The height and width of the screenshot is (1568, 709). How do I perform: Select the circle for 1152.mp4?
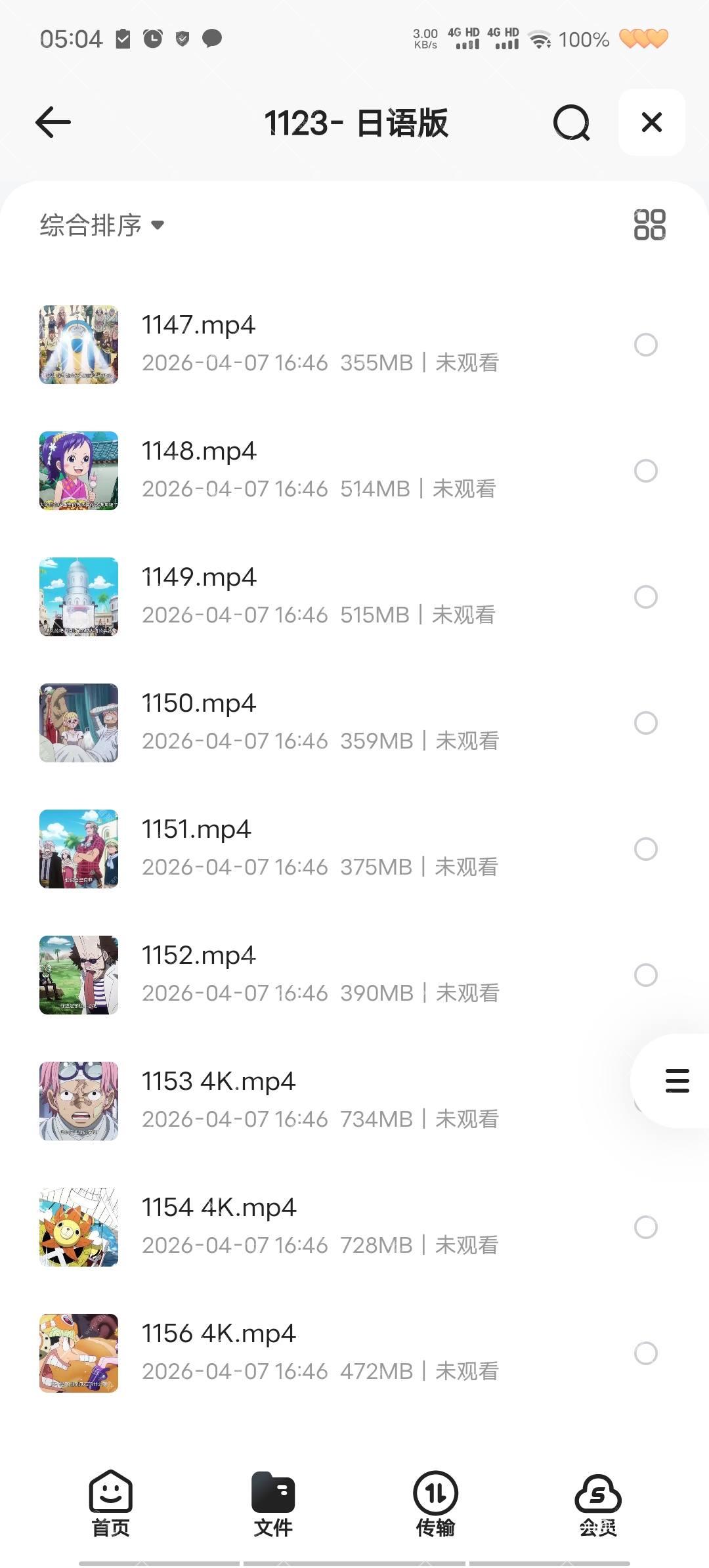(645, 975)
